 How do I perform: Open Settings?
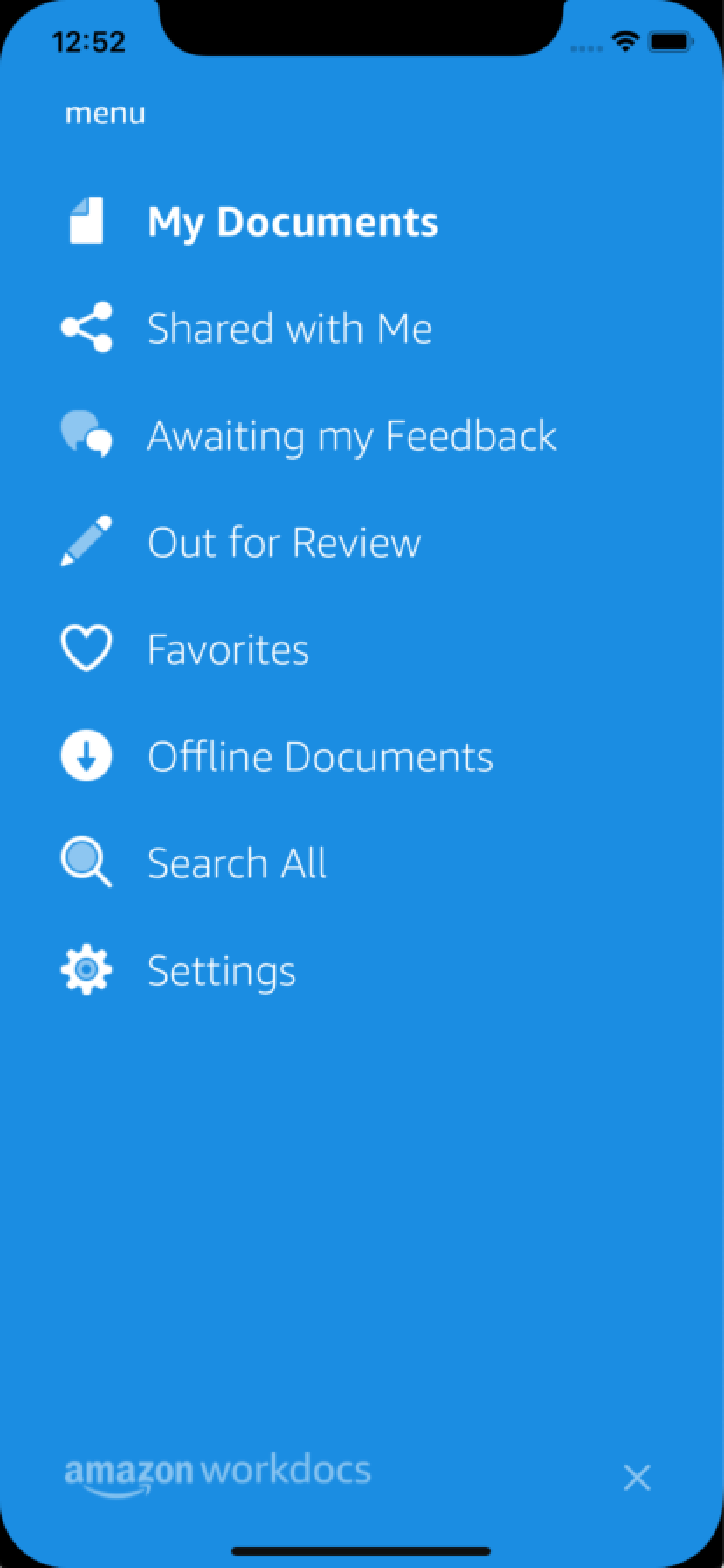178,970
